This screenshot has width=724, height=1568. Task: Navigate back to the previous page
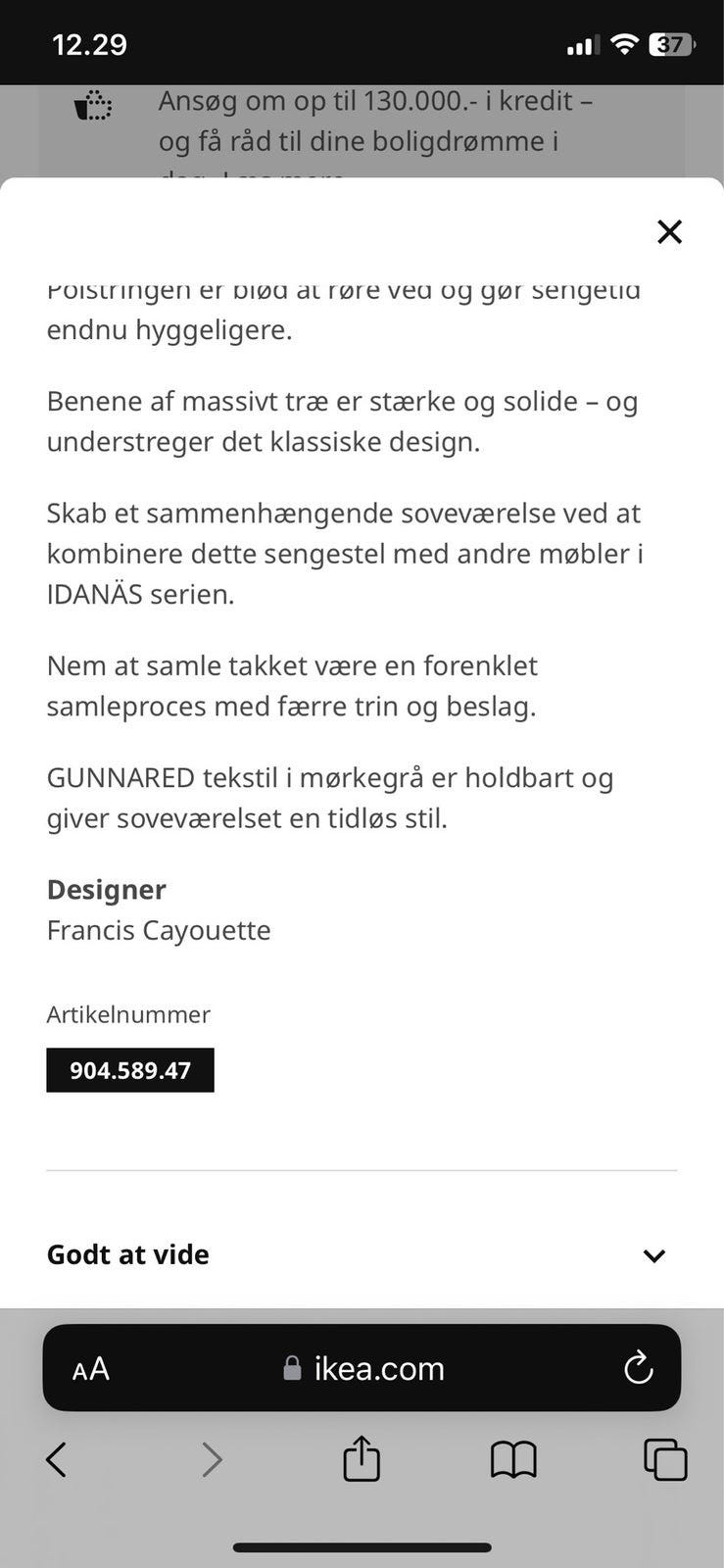(x=56, y=1459)
